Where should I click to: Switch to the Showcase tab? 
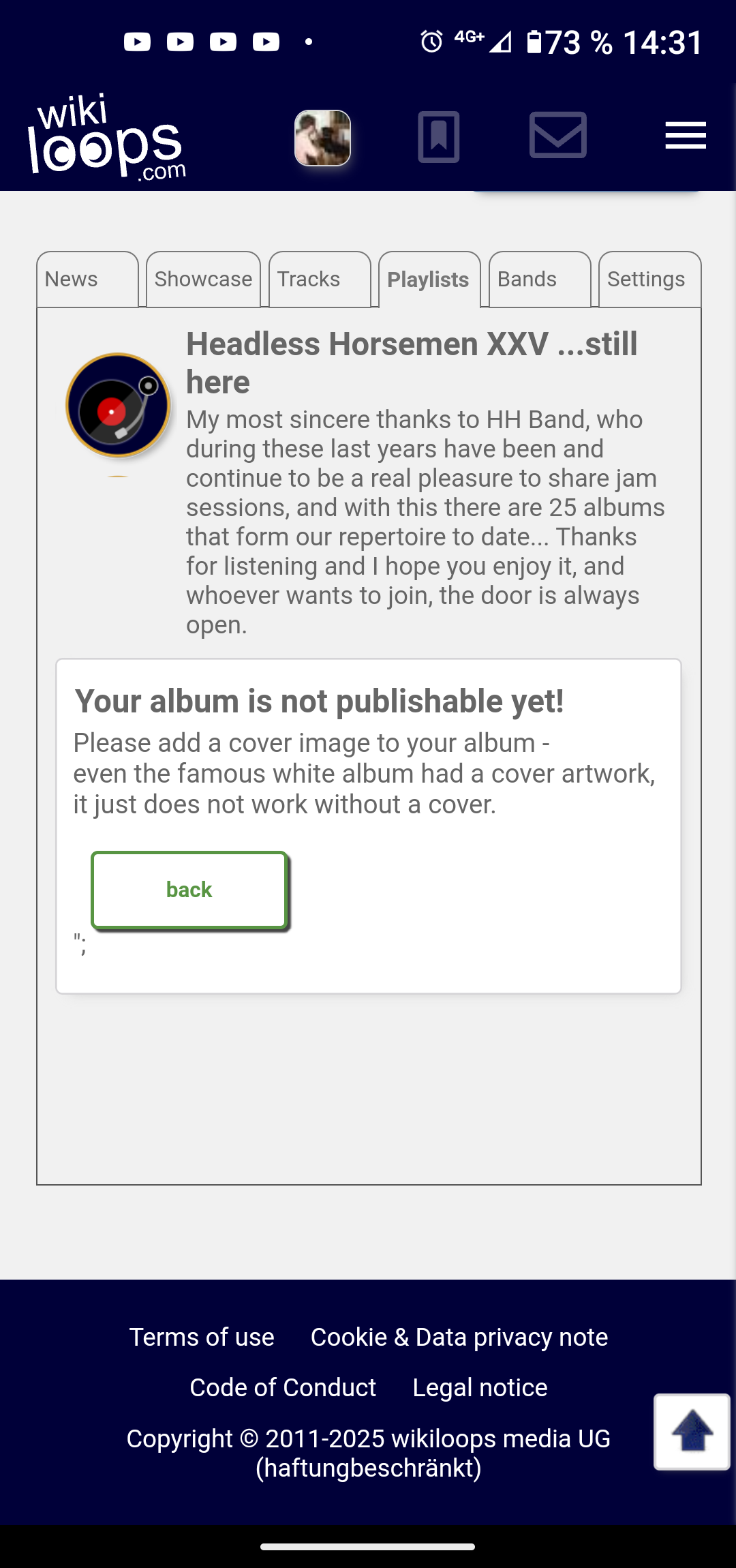(x=203, y=280)
